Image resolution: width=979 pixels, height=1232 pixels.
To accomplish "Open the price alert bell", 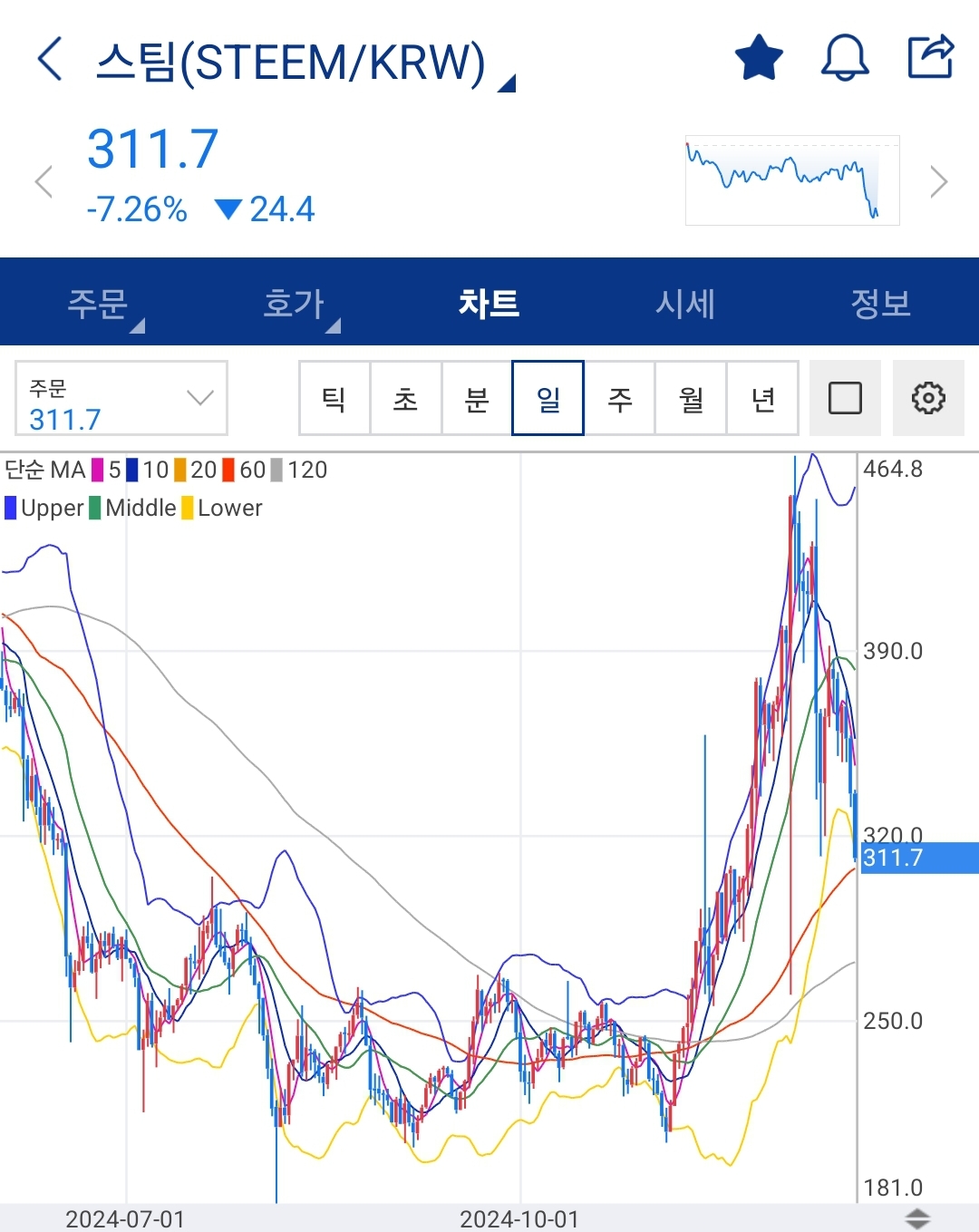I will tap(845, 58).
